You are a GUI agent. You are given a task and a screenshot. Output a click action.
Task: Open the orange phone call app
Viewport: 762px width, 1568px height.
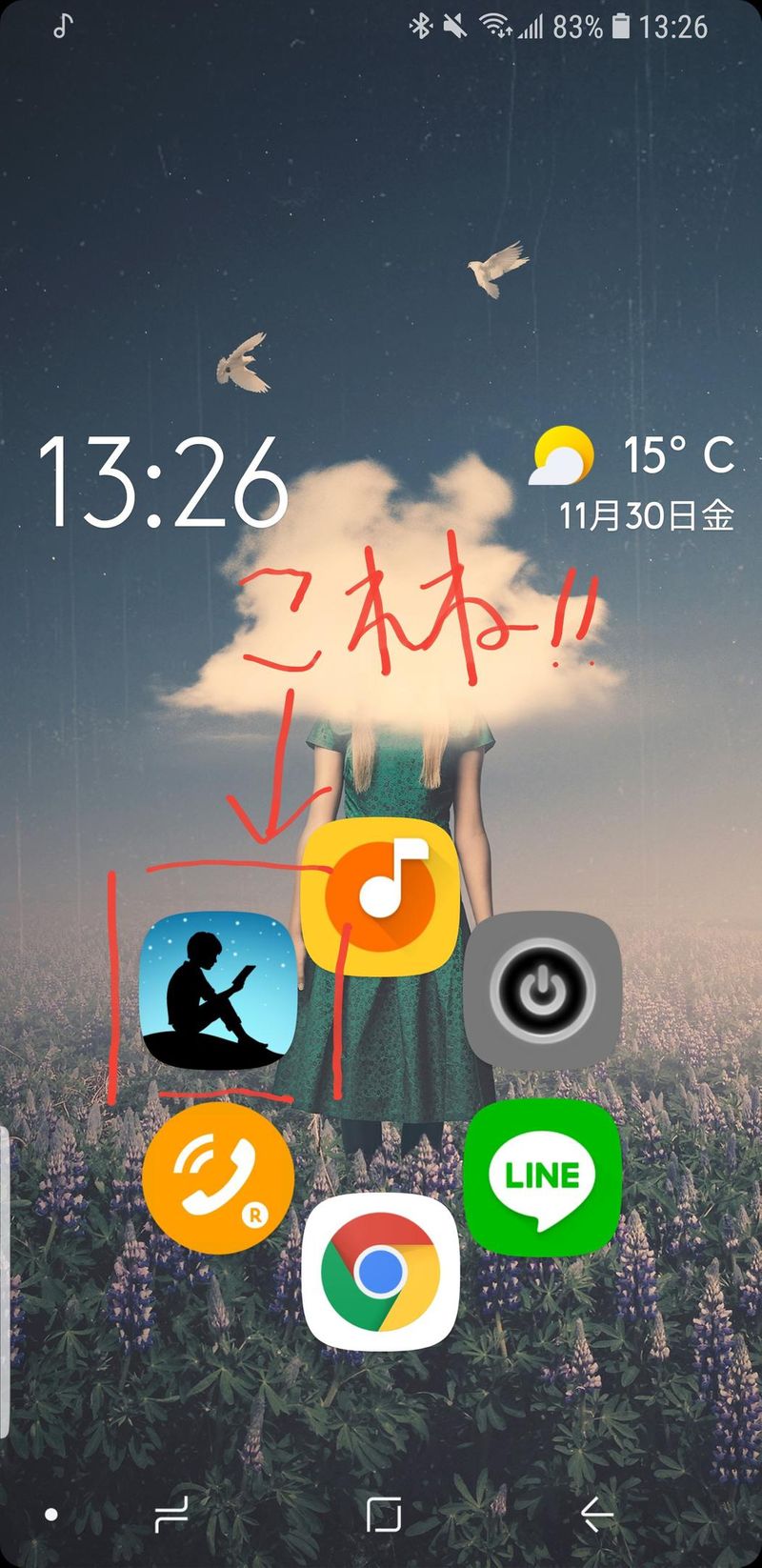coord(217,1178)
